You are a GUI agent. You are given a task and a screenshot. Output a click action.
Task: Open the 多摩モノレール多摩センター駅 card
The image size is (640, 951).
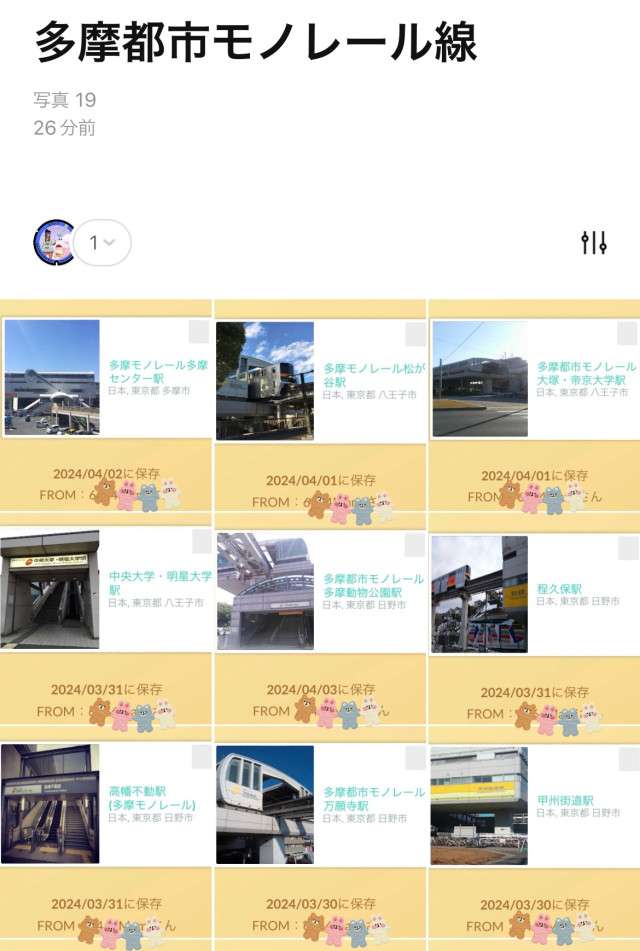106,379
